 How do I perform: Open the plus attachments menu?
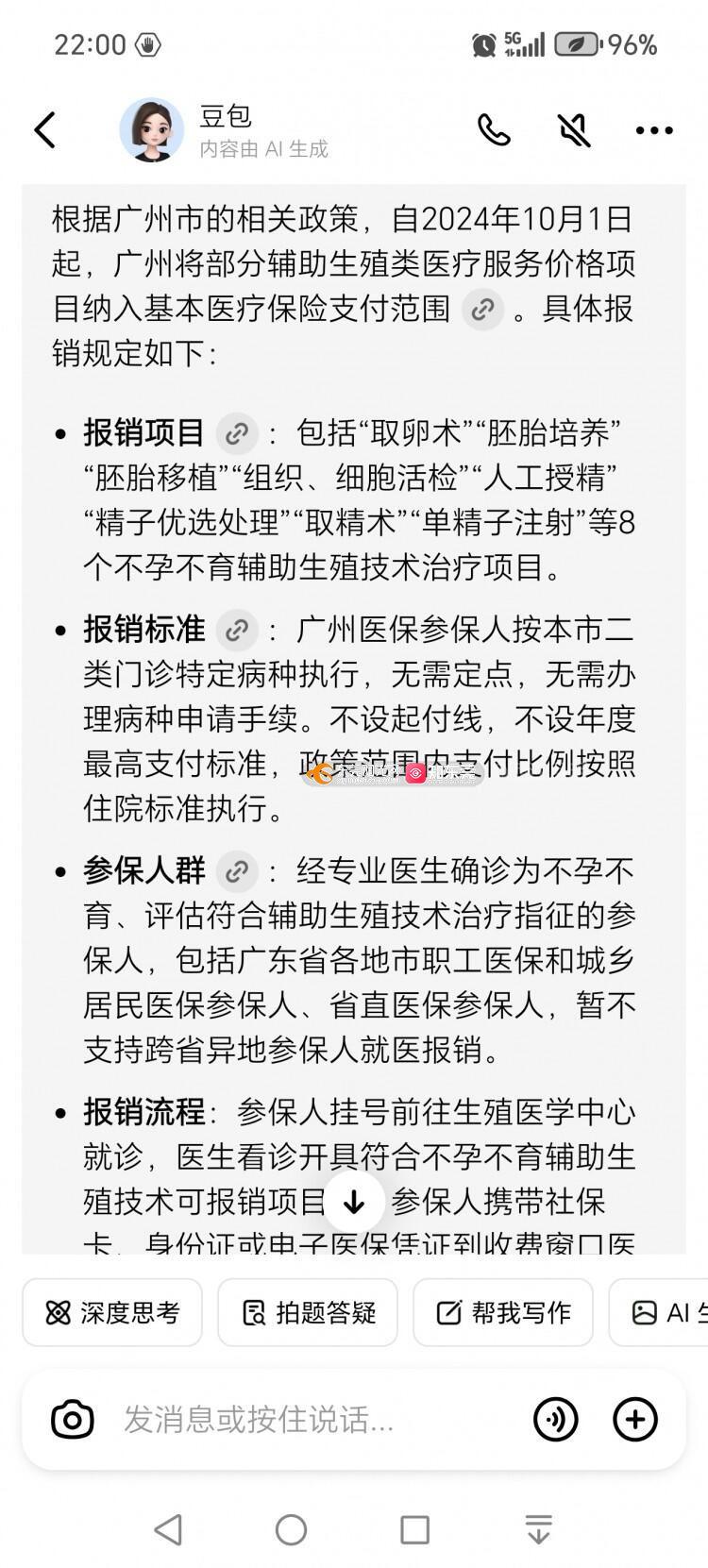635,1420
